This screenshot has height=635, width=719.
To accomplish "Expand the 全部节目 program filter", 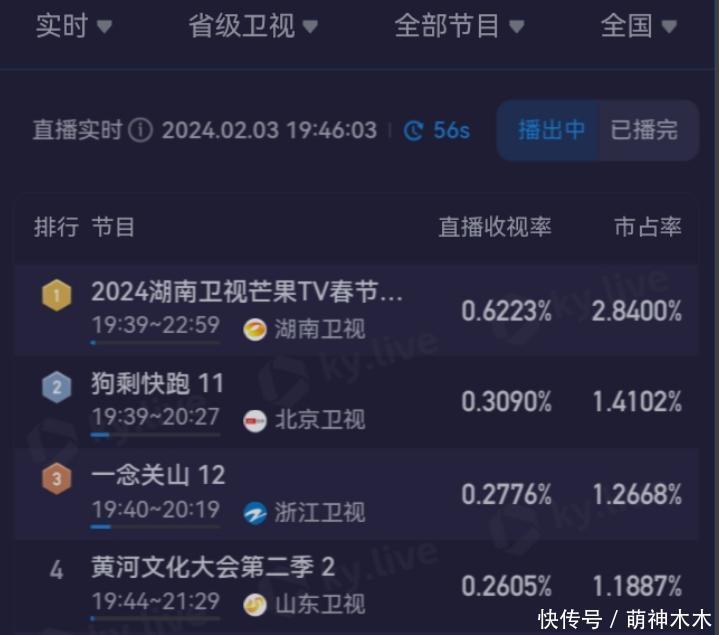I will pyautogui.click(x=459, y=26).
